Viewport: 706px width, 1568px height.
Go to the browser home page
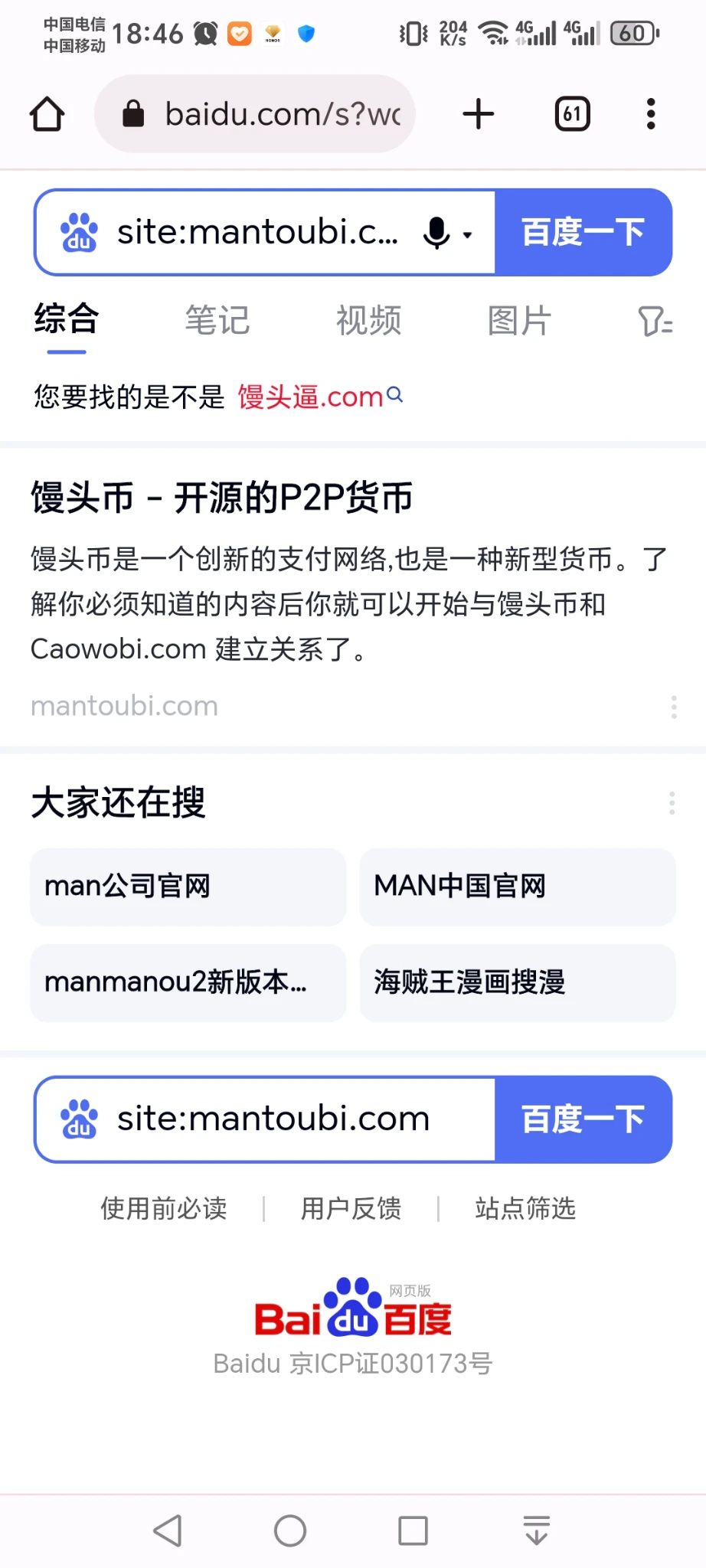[47, 115]
